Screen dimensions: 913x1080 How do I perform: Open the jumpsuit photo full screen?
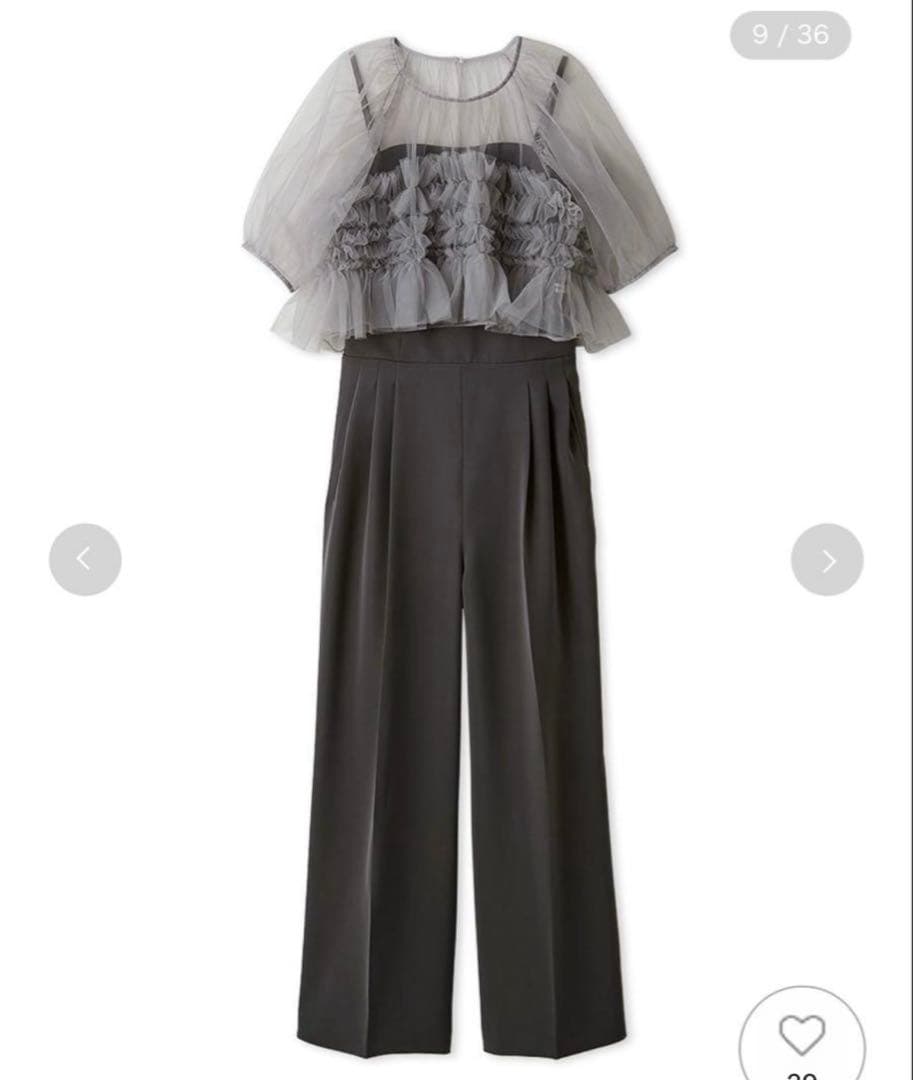[460, 600]
